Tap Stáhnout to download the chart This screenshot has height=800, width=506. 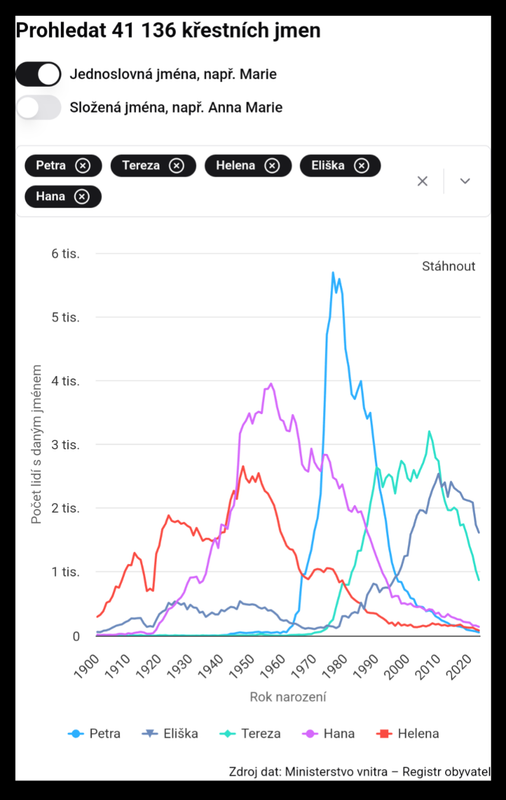[448, 266]
